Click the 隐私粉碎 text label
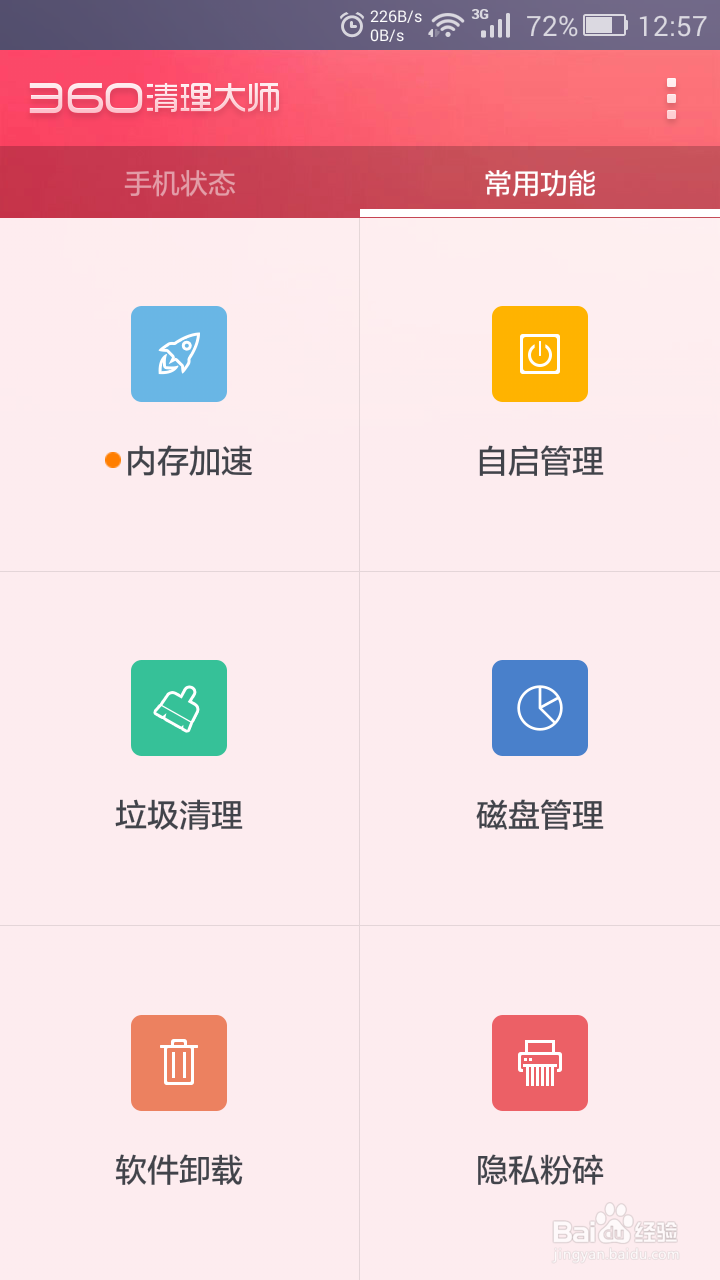This screenshot has width=720, height=1280. (539, 1170)
